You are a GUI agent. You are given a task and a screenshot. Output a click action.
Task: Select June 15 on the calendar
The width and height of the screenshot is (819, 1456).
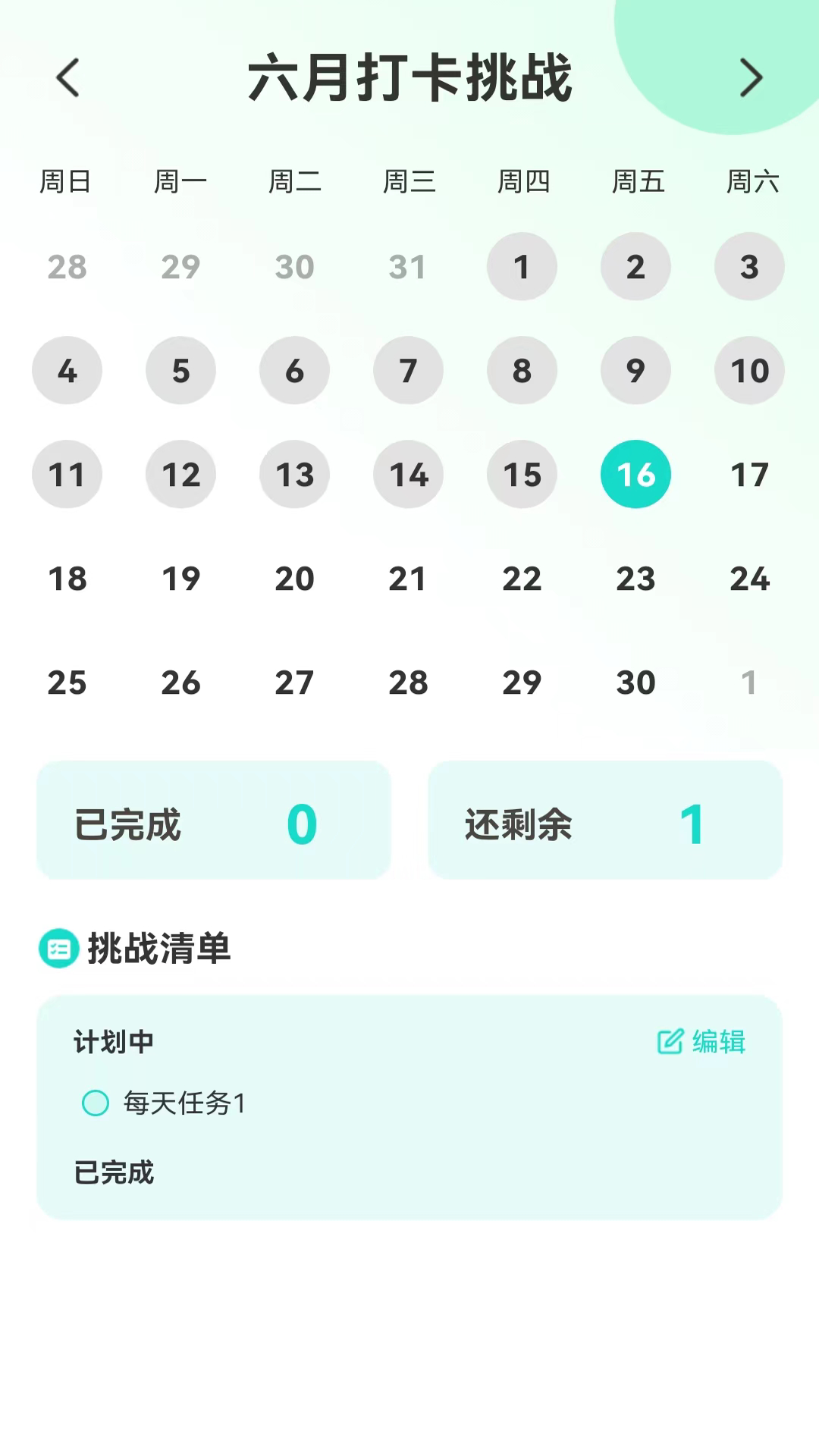coord(522,474)
